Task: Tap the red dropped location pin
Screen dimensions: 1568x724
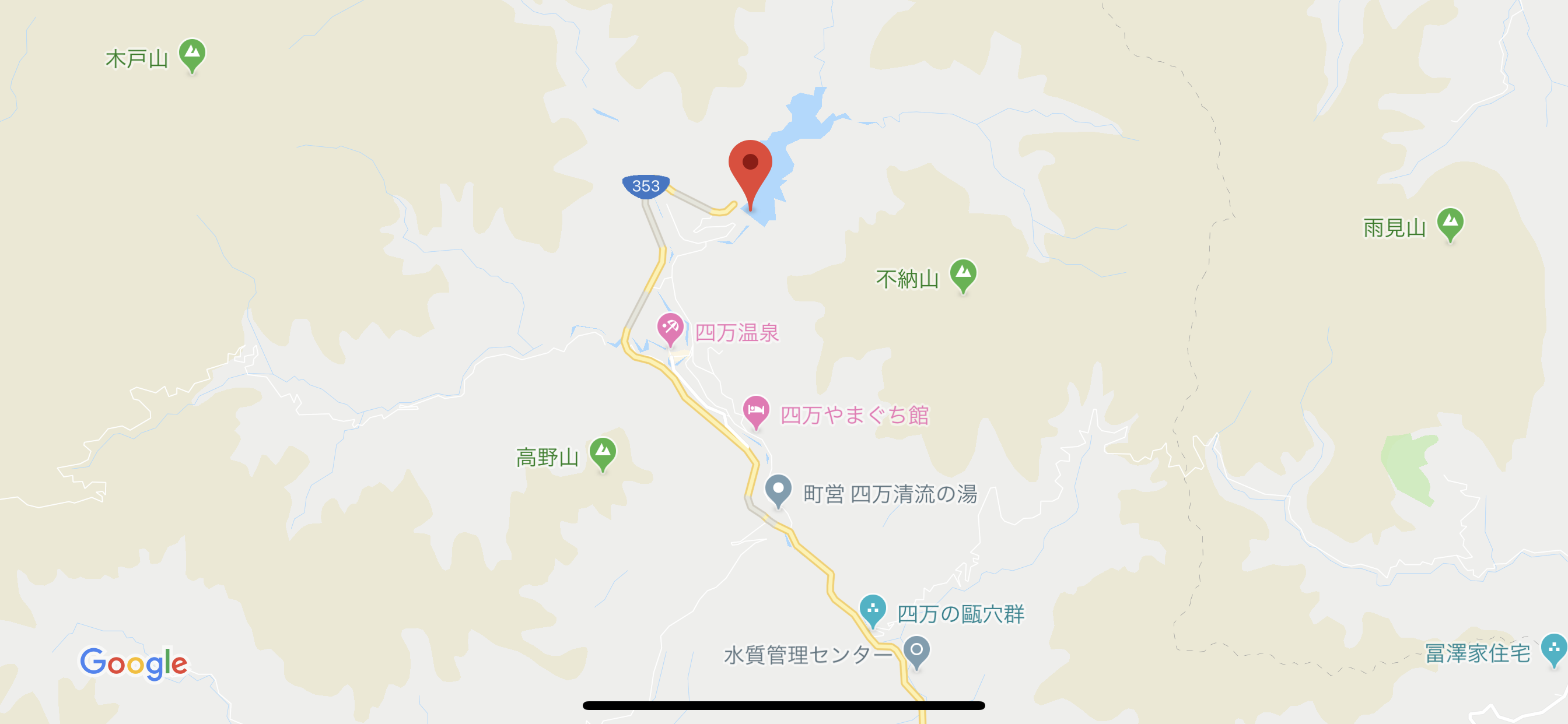Action: pyautogui.click(x=750, y=166)
